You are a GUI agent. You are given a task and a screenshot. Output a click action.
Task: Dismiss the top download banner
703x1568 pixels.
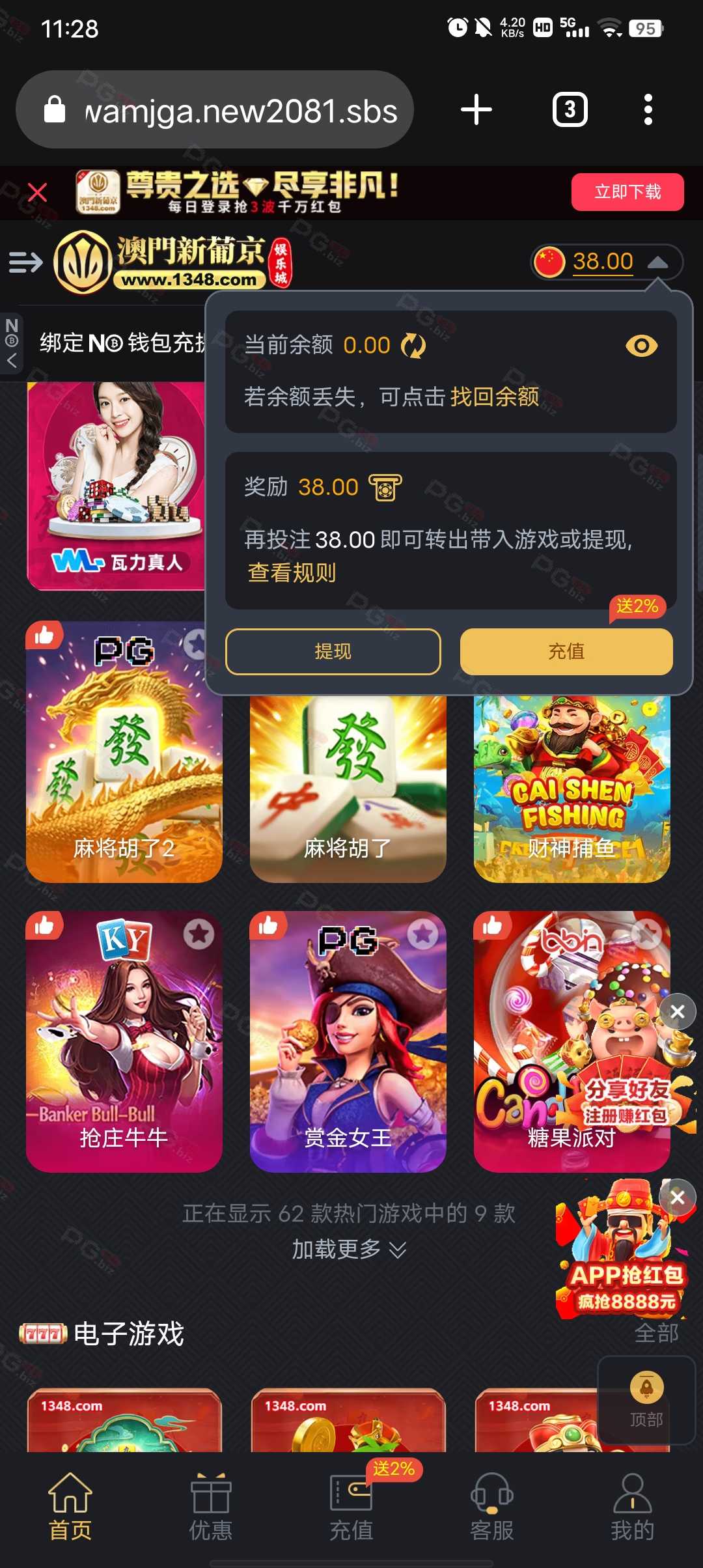(x=38, y=192)
